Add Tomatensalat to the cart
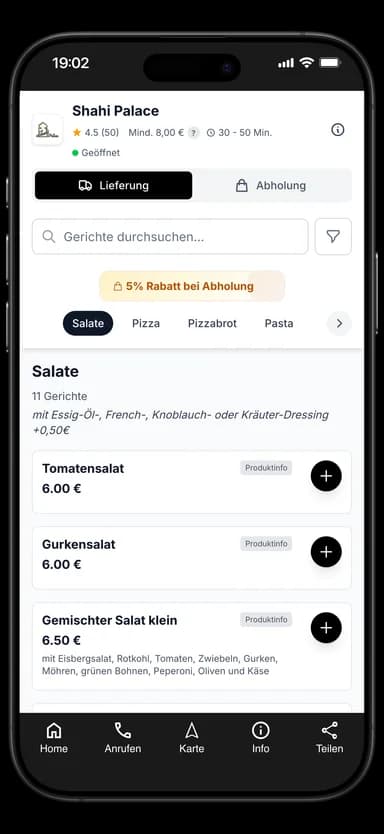 326,476
